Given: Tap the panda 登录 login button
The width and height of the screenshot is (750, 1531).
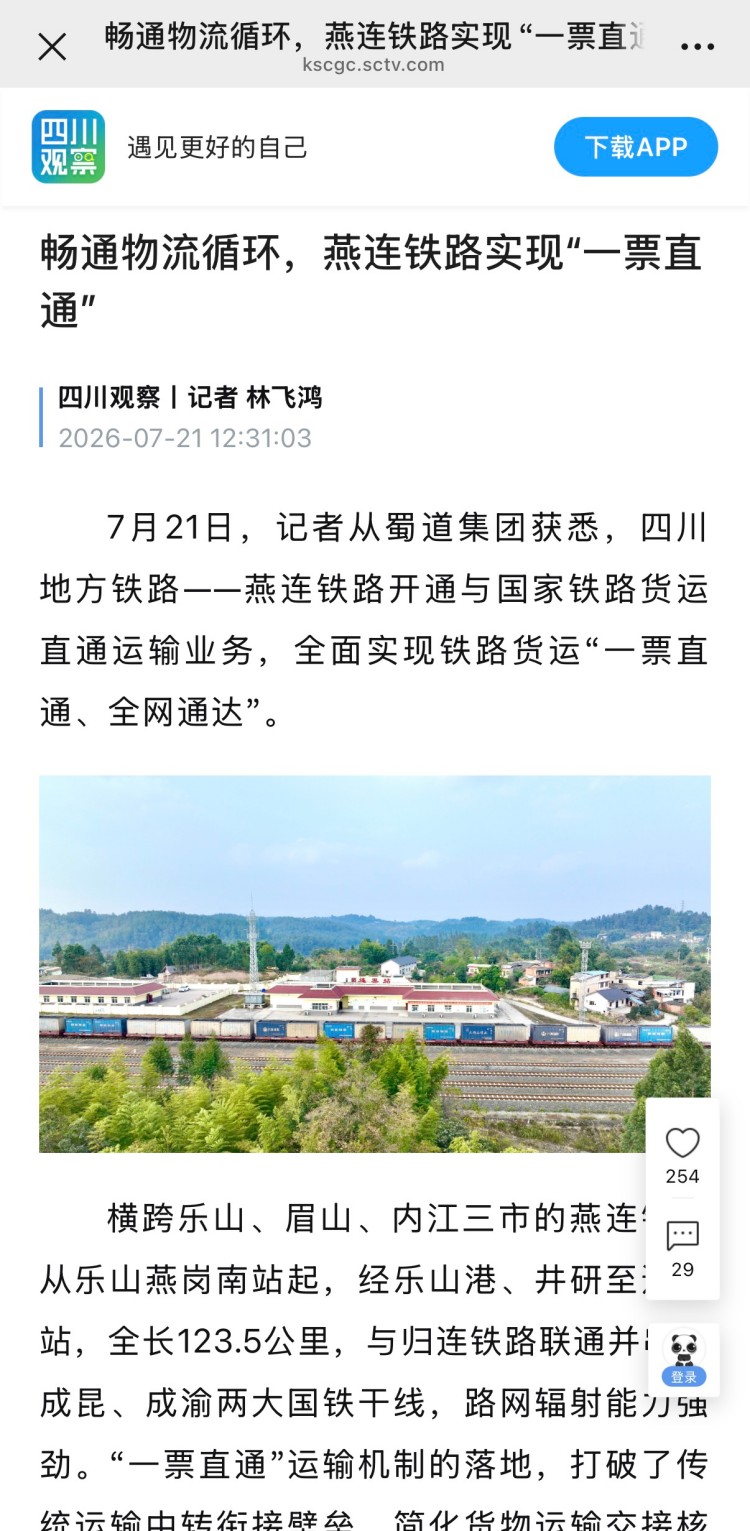Looking at the screenshot, I should tap(683, 1360).
